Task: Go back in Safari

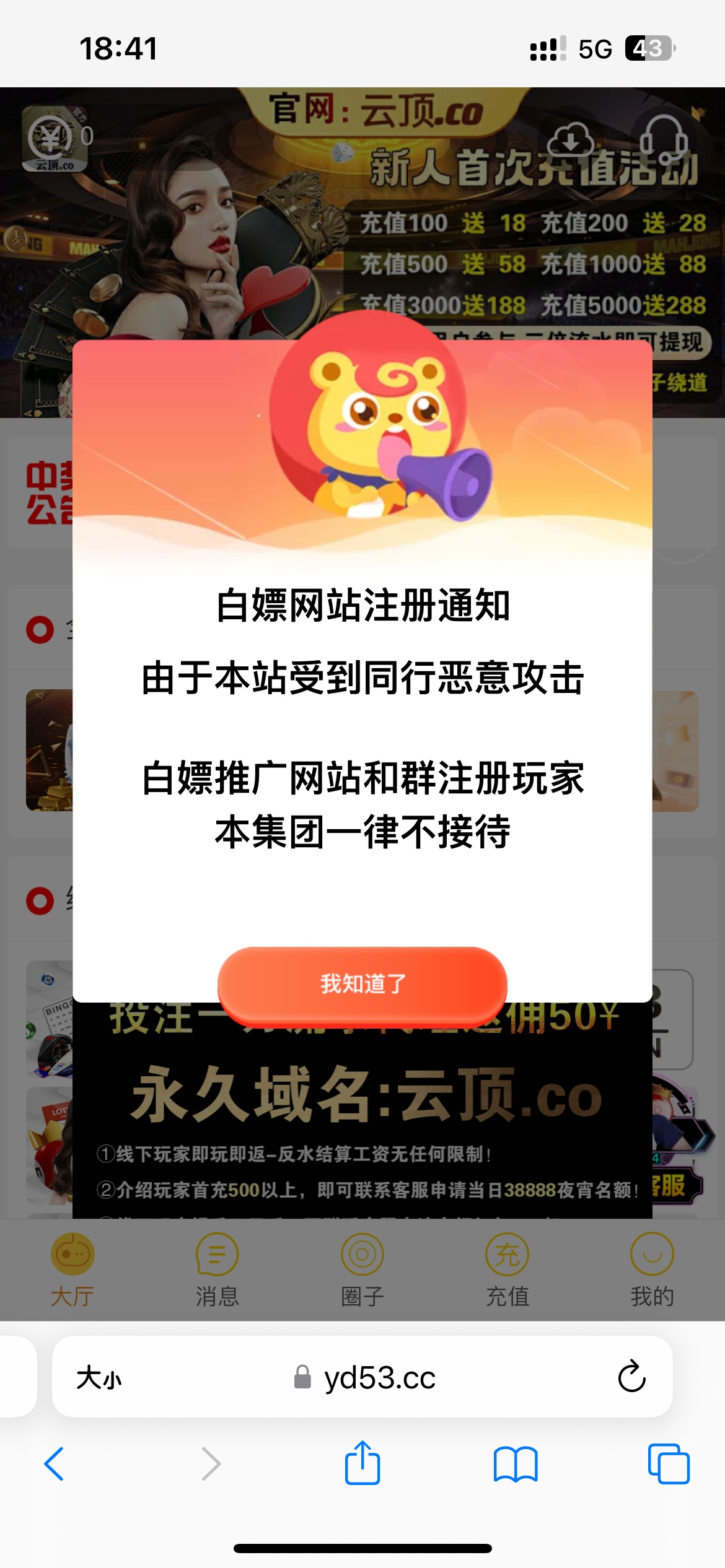Action: point(55,1464)
